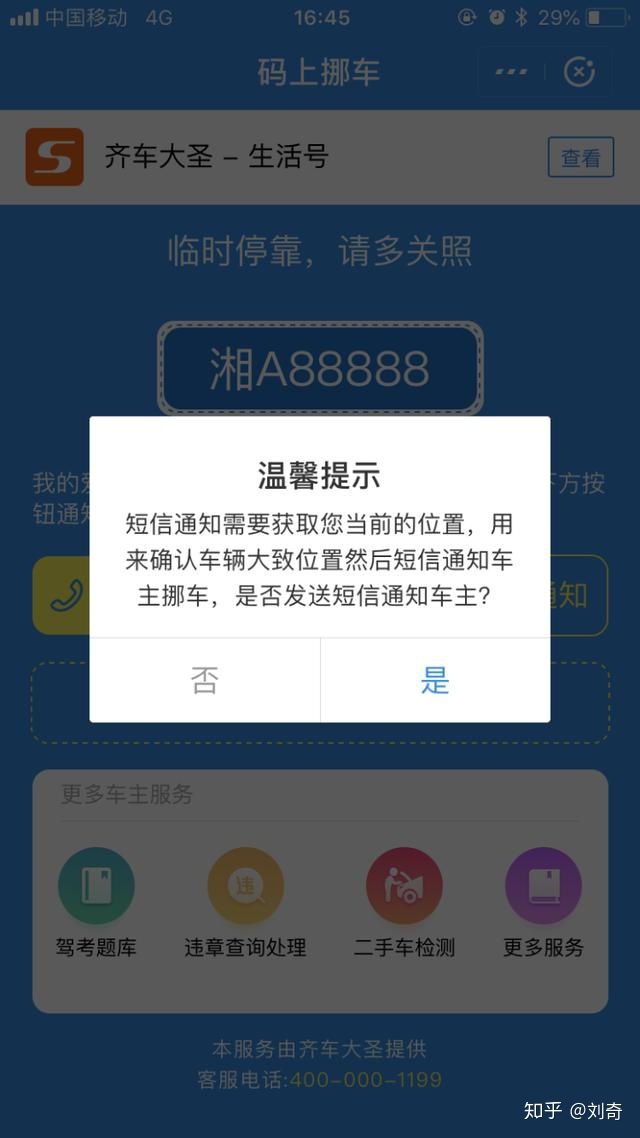Tap 查看 next to 齐车大圣 生活号

click(x=580, y=157)
